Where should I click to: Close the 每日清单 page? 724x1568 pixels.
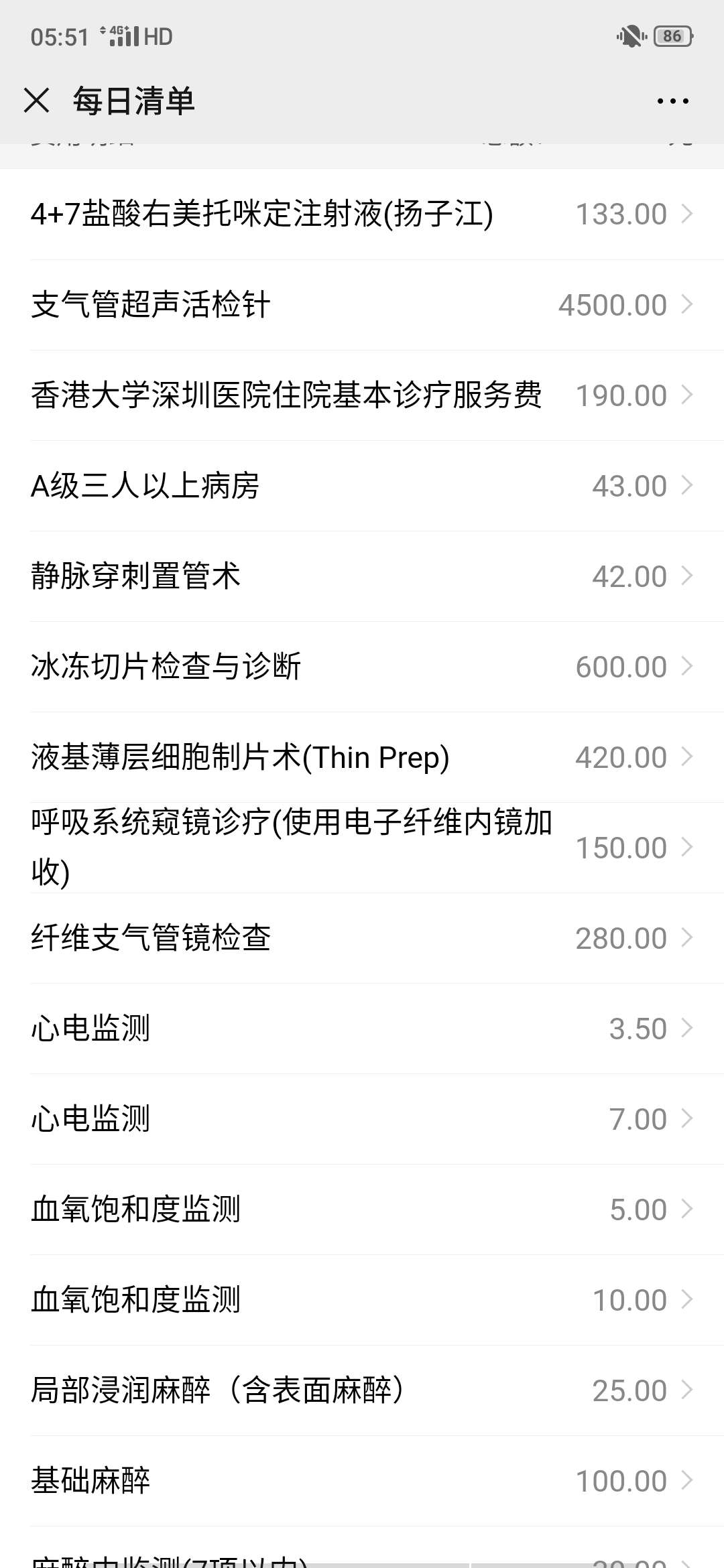click(x=38, y=101)
